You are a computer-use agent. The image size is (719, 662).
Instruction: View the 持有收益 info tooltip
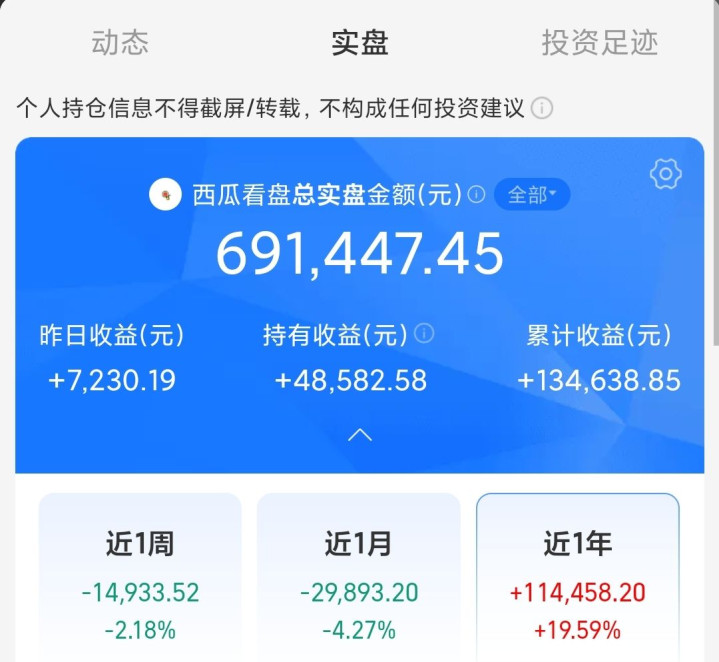click(x=424, y=334)
